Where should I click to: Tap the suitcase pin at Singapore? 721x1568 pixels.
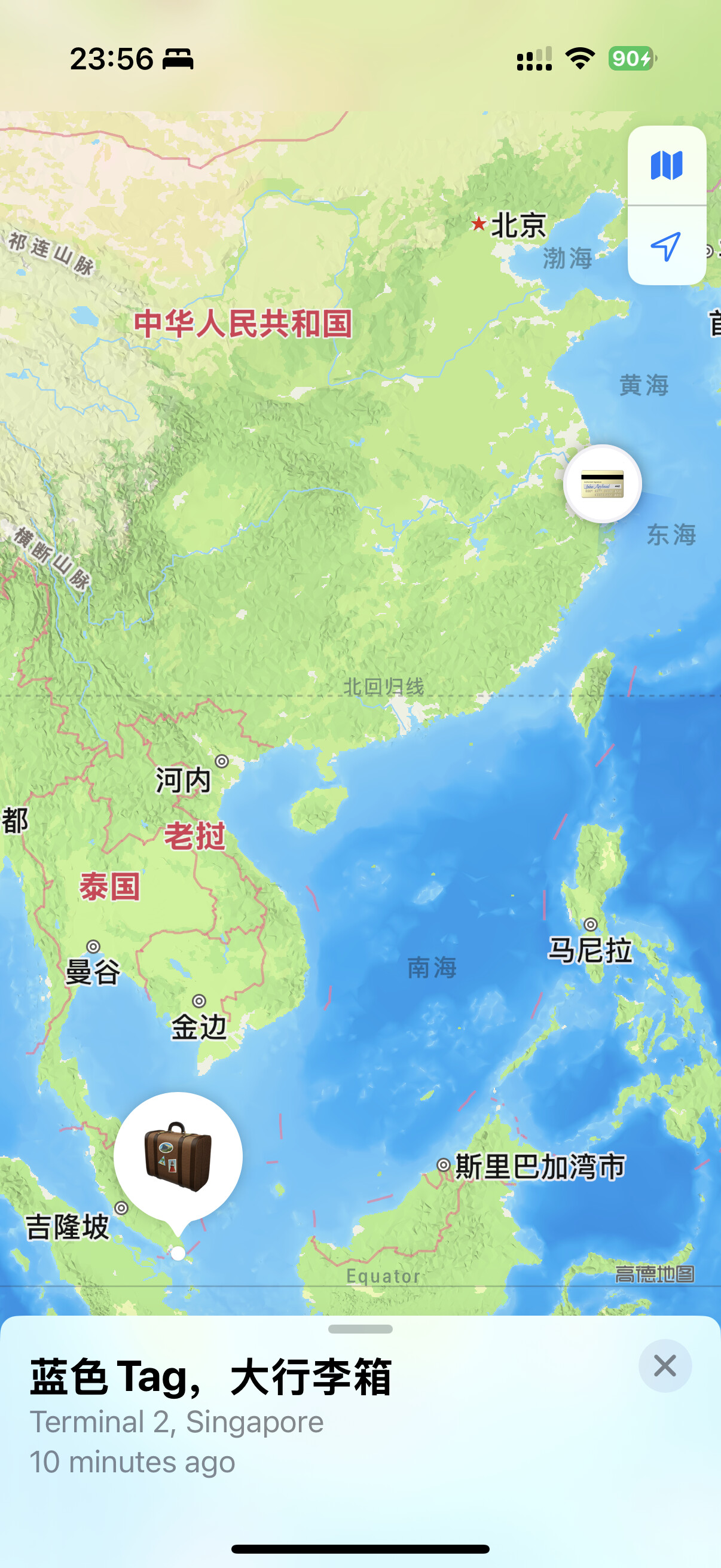178,1157
